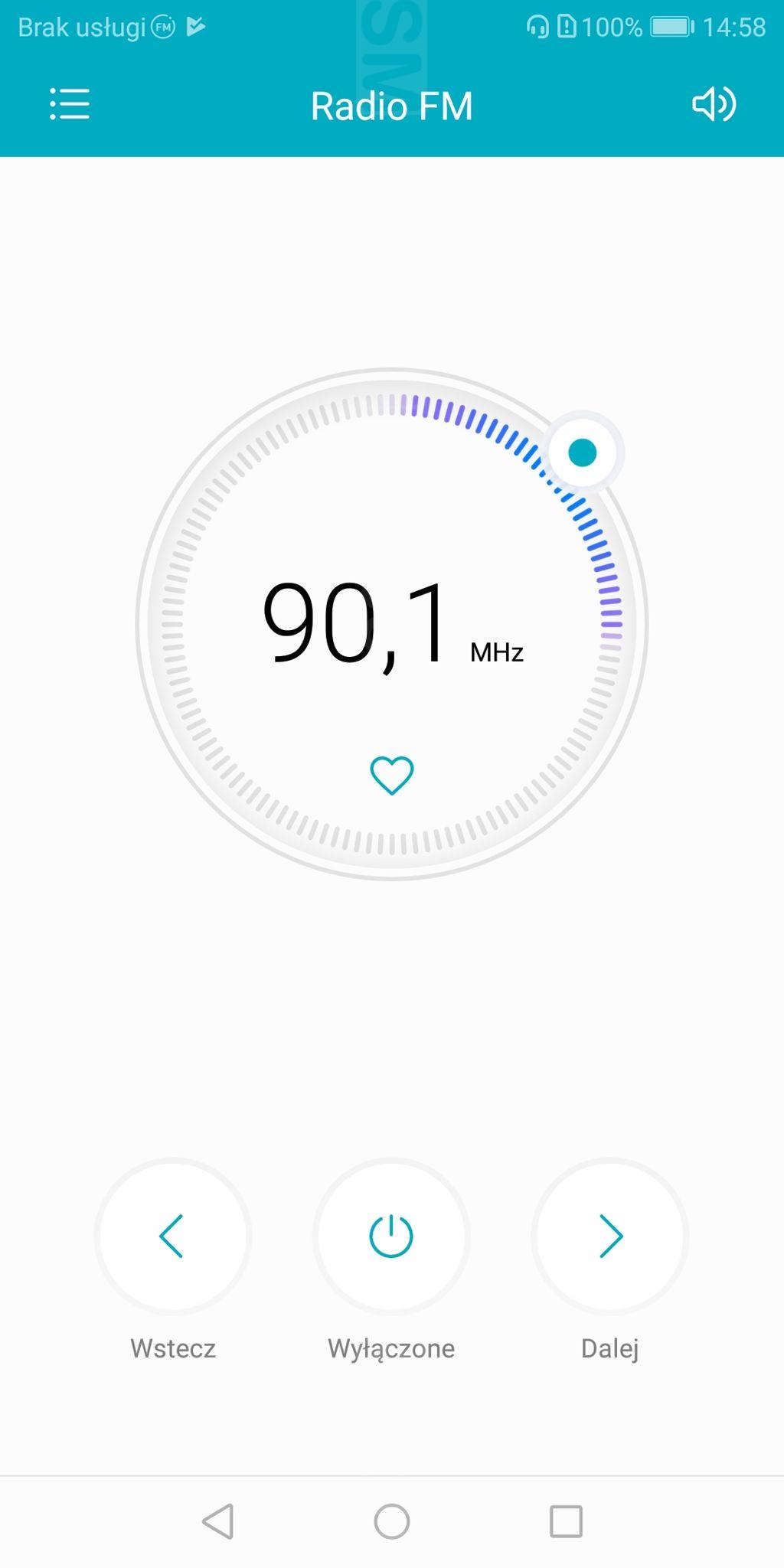
Task: Switch audio output to the speaker
Action: pos(714,104)
